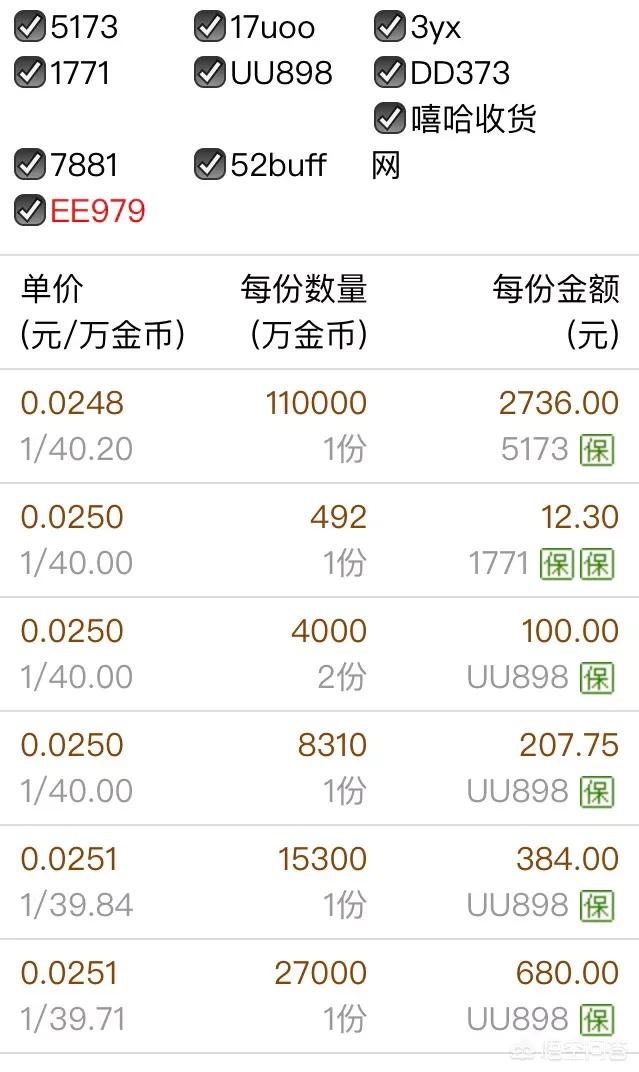Open the 384.00 yuan UU898 listing
639x1072 pixels.
click(x=319, y=882)
